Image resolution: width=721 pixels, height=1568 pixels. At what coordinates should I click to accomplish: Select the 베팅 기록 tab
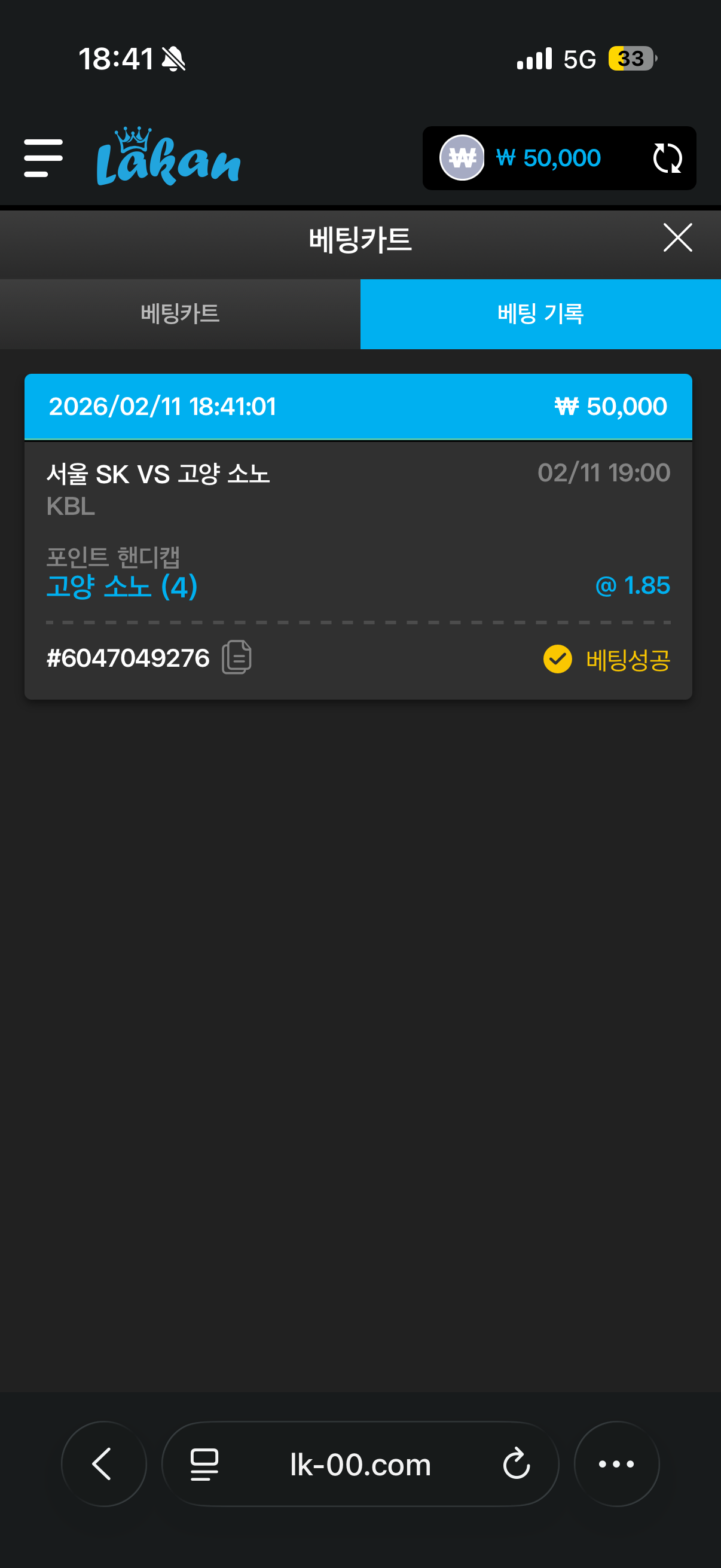tap(540, 314)
